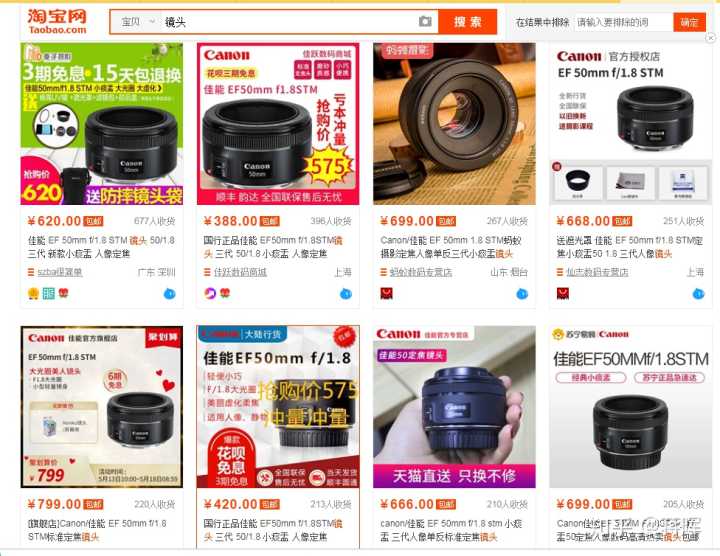Open the ¥699.00 lens from 蚂蚁数码专营店
The height and width of the screenshot is (556, 720).
(453, 125)
